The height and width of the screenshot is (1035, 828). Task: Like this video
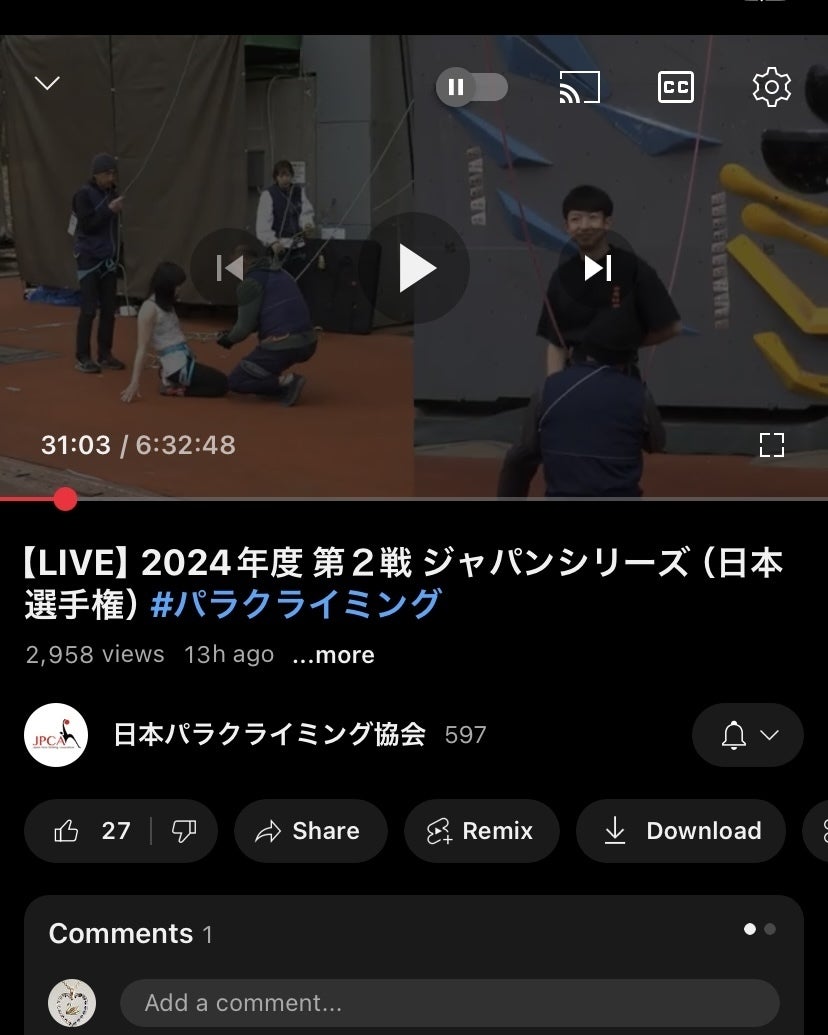(x=90, y=831)
